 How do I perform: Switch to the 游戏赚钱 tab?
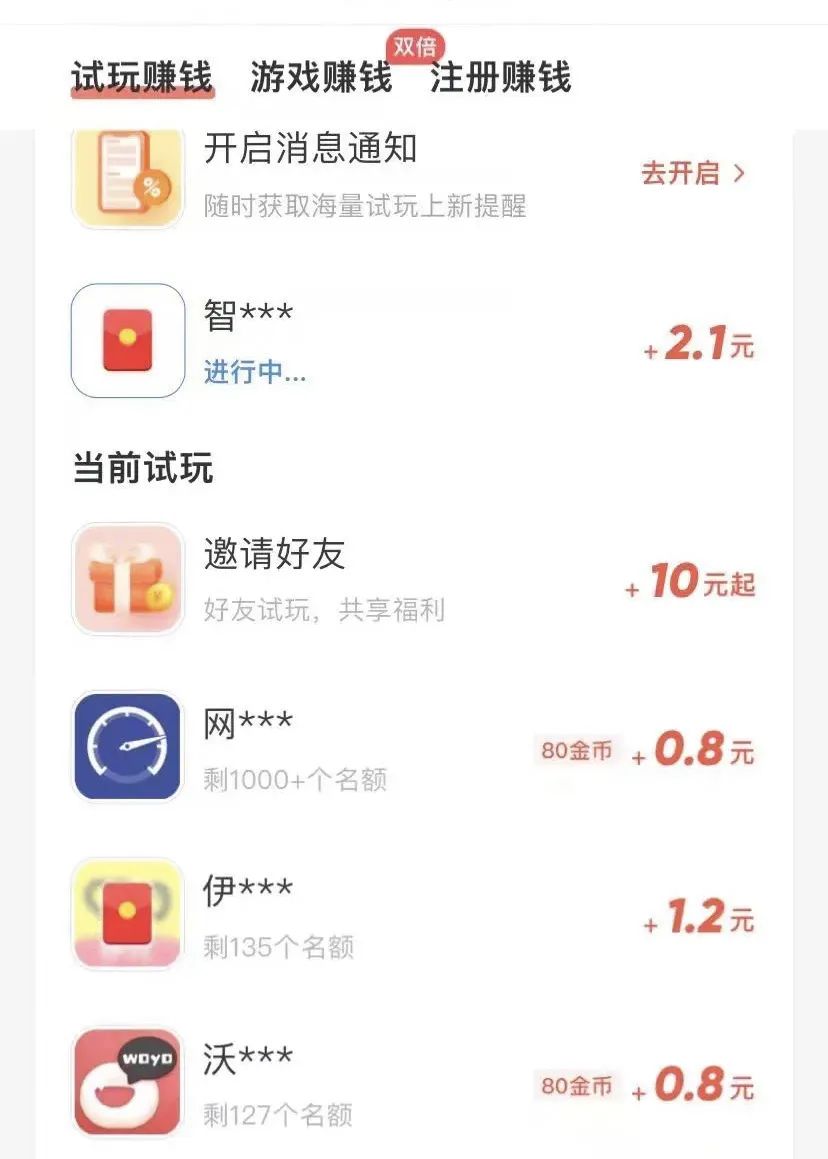point(320,77)
